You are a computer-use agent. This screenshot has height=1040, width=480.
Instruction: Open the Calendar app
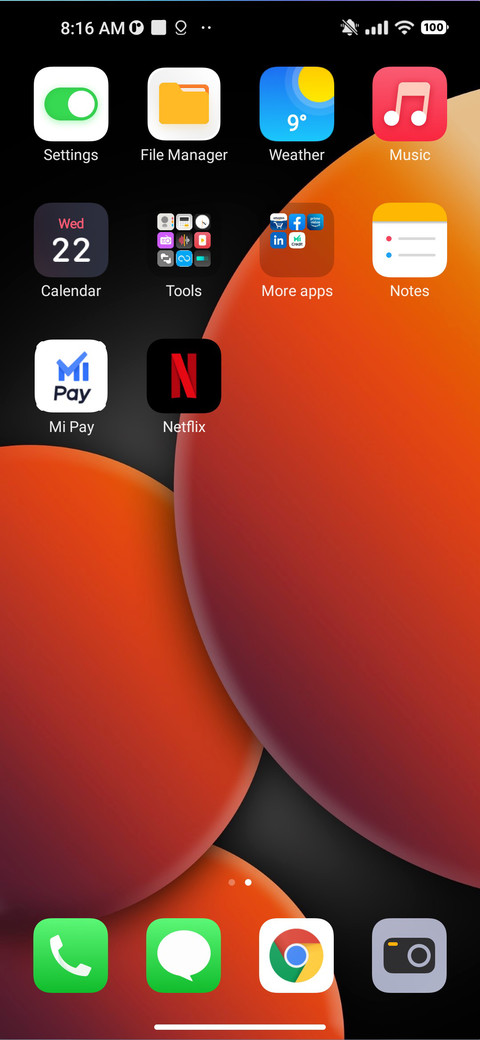(x=71, y=240)
